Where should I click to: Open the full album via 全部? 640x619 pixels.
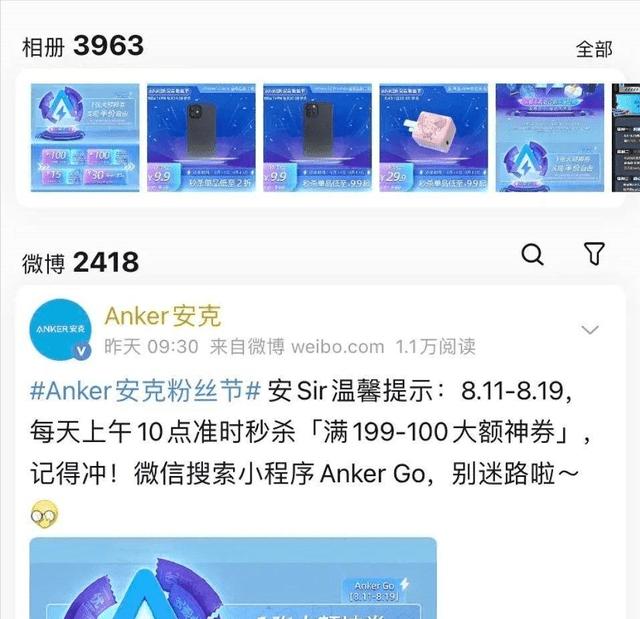pos(593,48)
